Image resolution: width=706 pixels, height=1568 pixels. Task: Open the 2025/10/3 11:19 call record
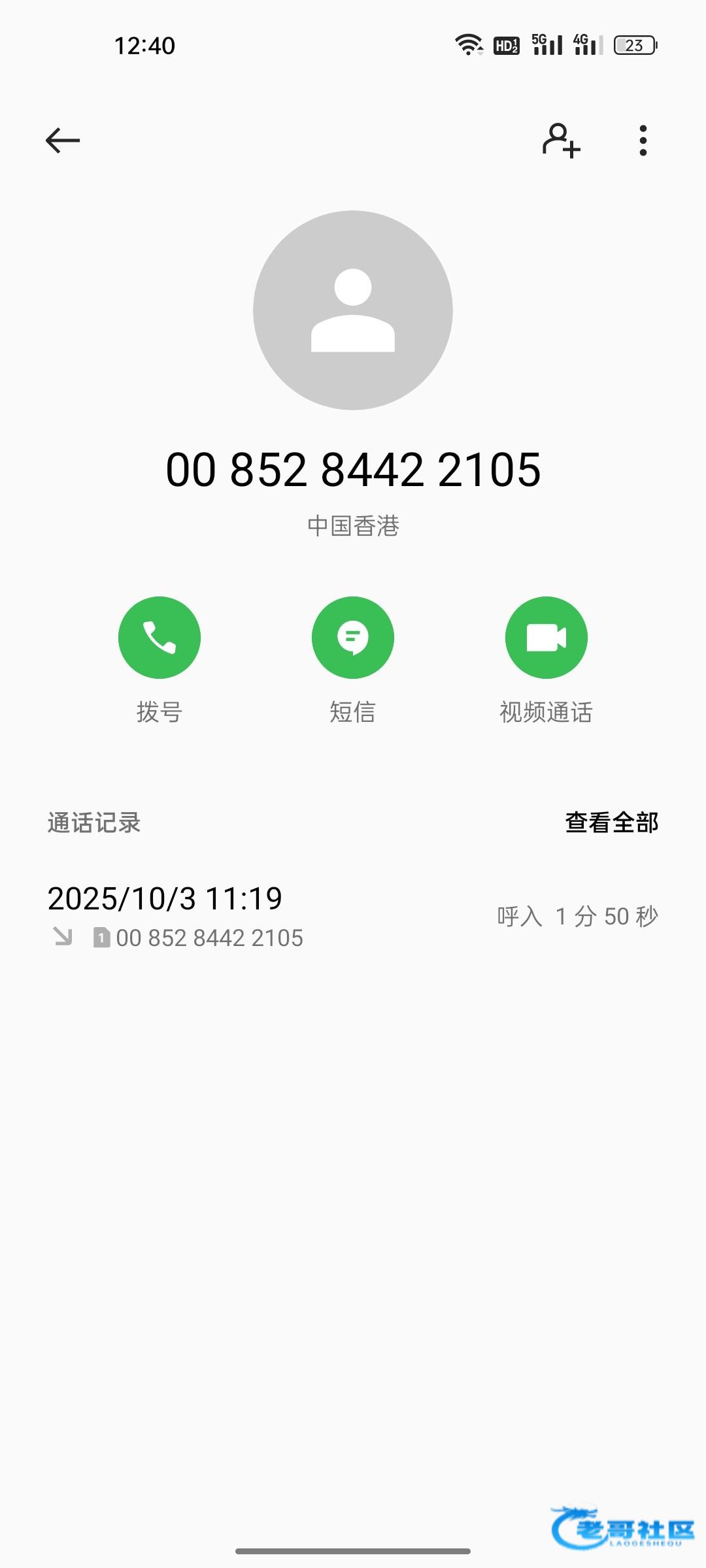tap(353, 916)
